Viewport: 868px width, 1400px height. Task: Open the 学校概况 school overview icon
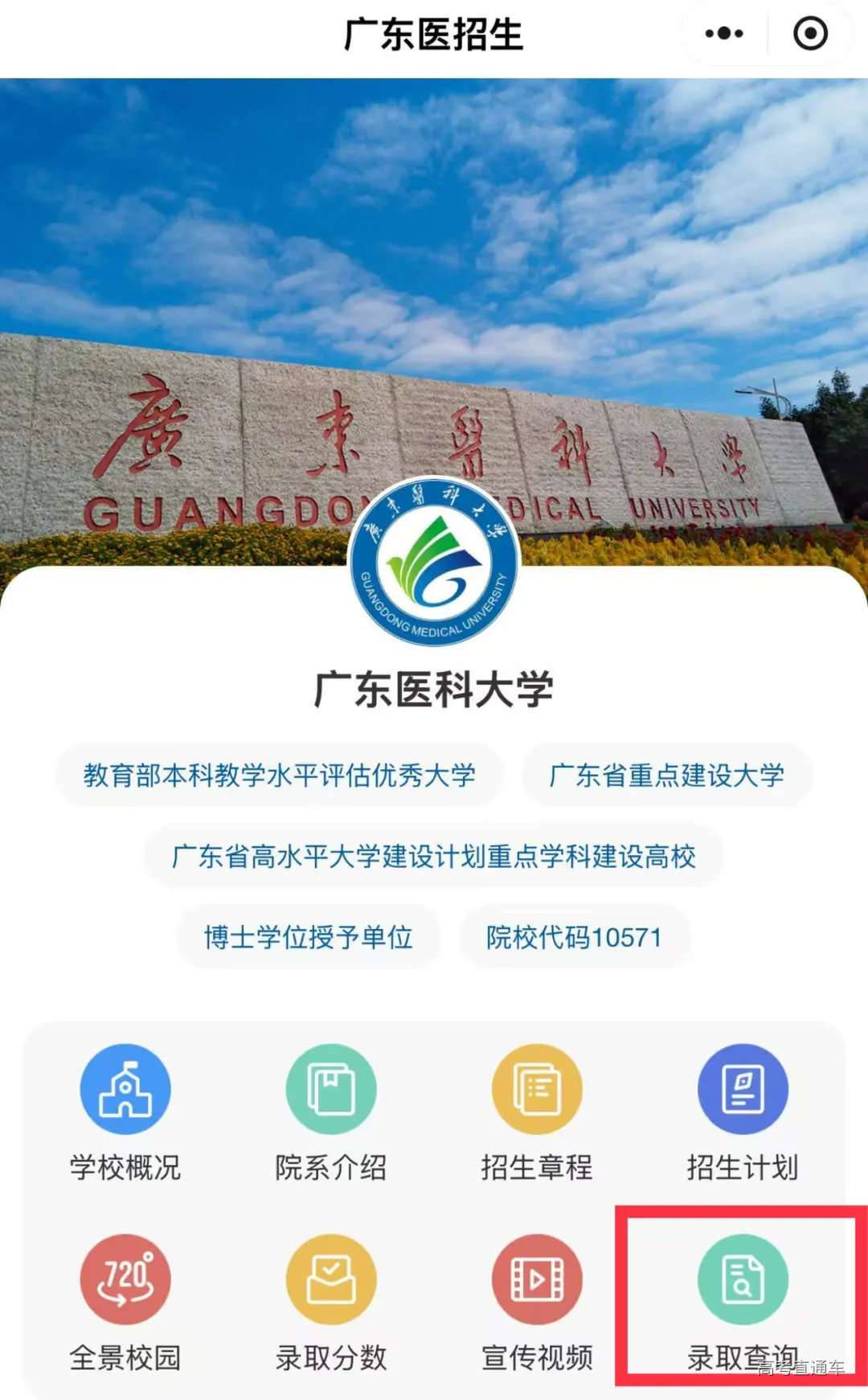click(125, 1089)
